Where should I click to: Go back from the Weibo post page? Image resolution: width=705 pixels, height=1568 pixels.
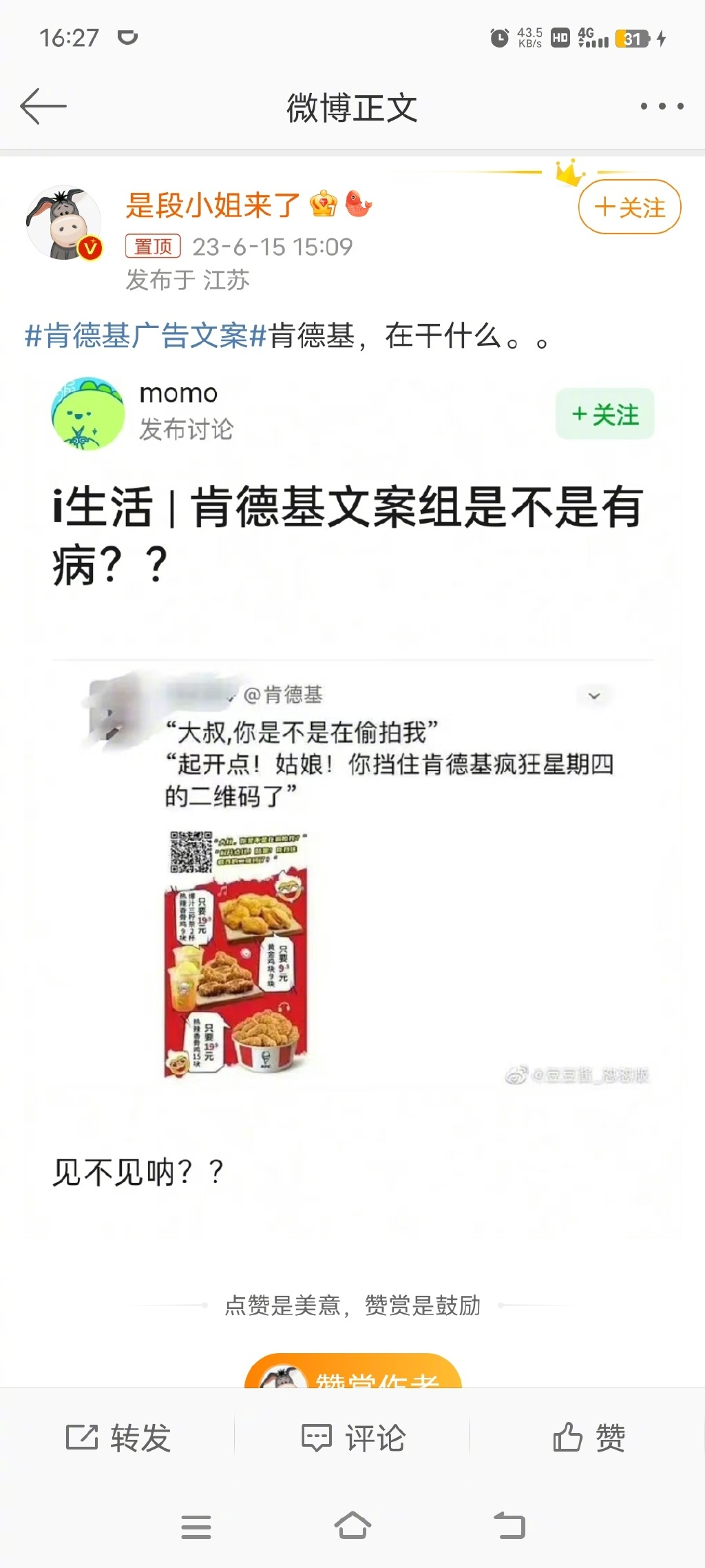43,107
